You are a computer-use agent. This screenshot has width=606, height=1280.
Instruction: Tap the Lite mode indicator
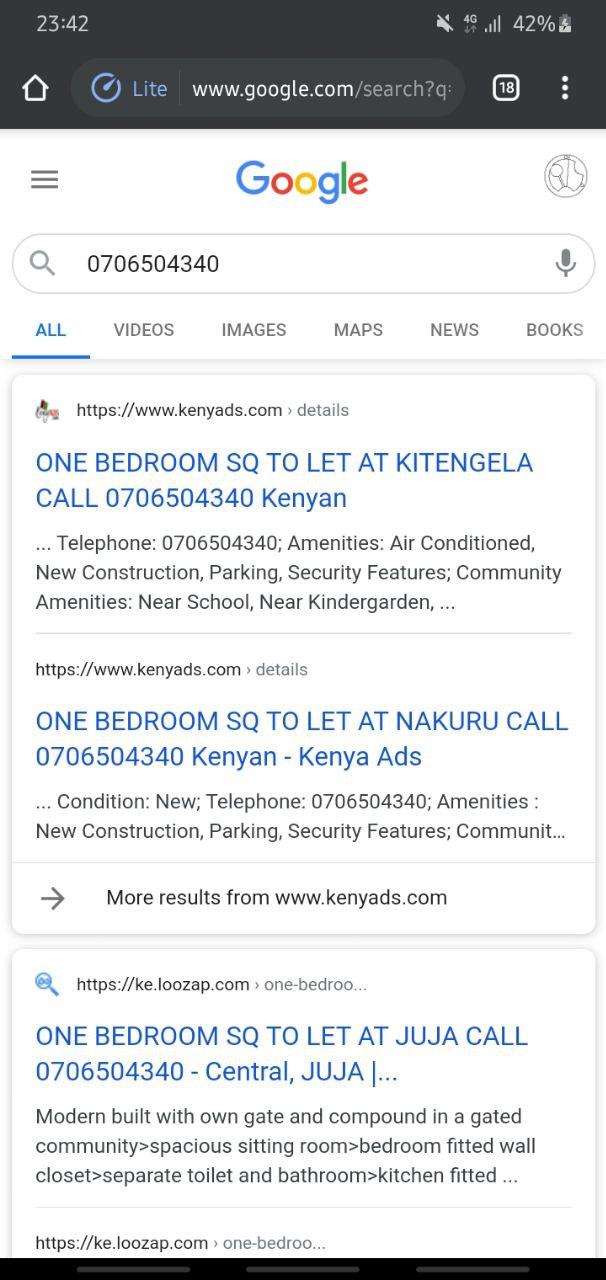pos(129,89)
